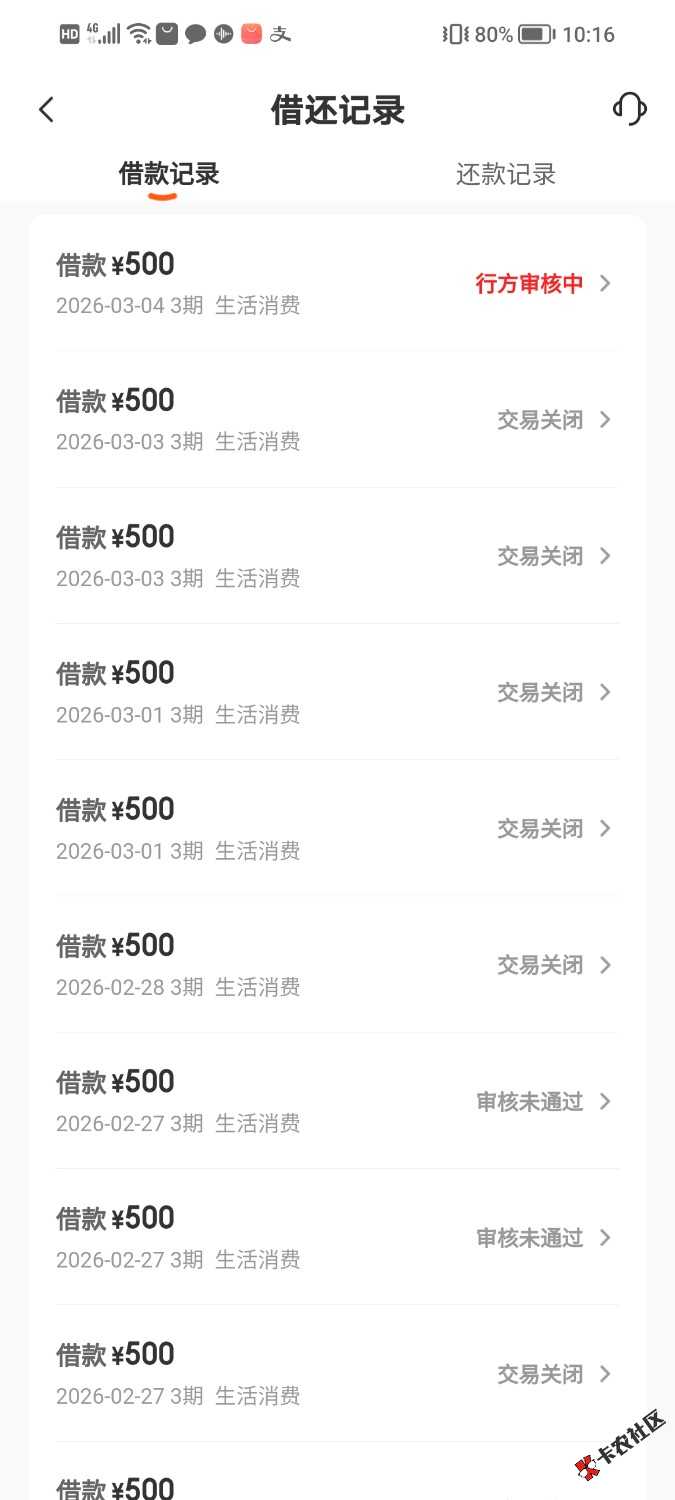The image size is (675, 1500).
Task: Select the 借款记录 tab
Action: click(x=169, y=174)
